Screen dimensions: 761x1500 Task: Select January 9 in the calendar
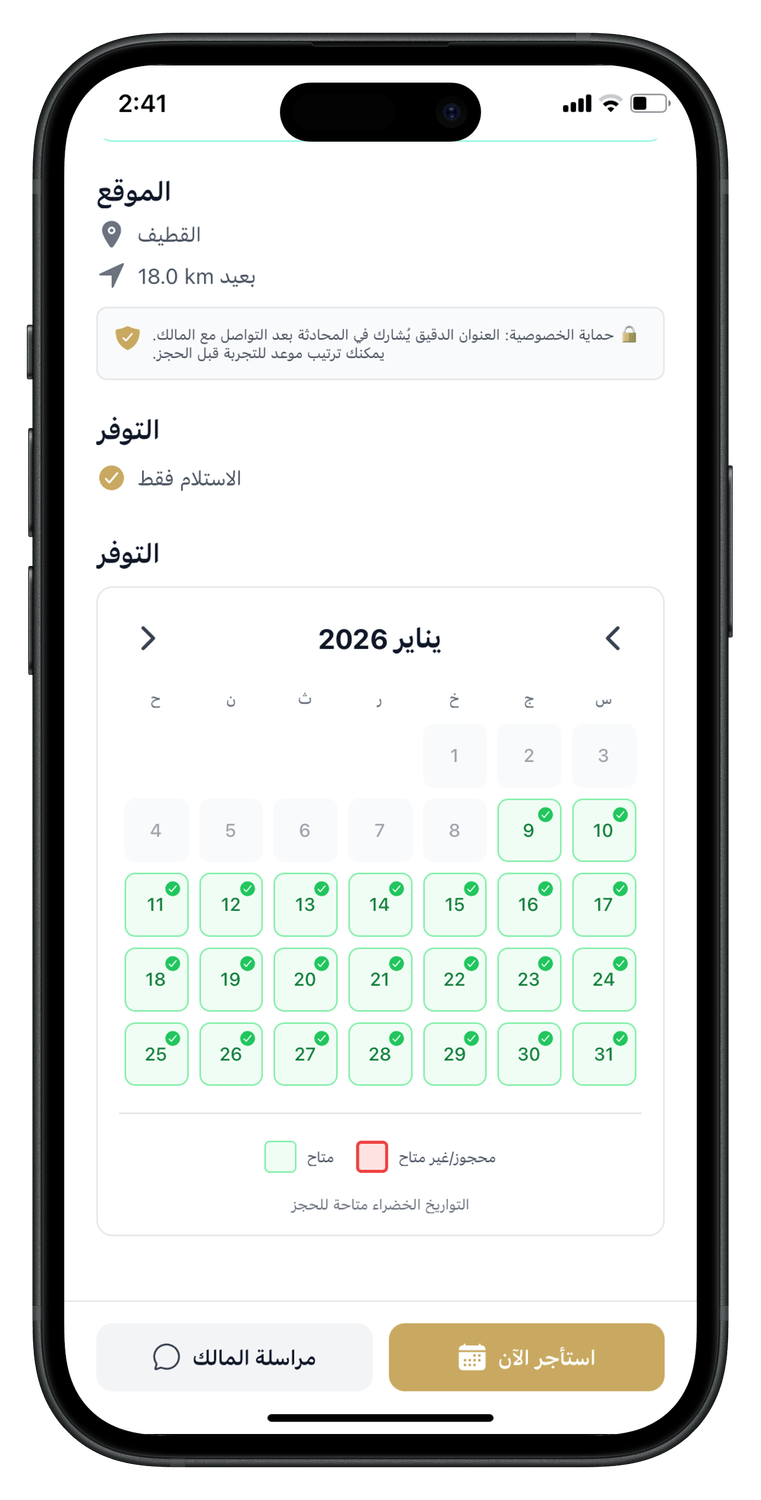point(529,830)
